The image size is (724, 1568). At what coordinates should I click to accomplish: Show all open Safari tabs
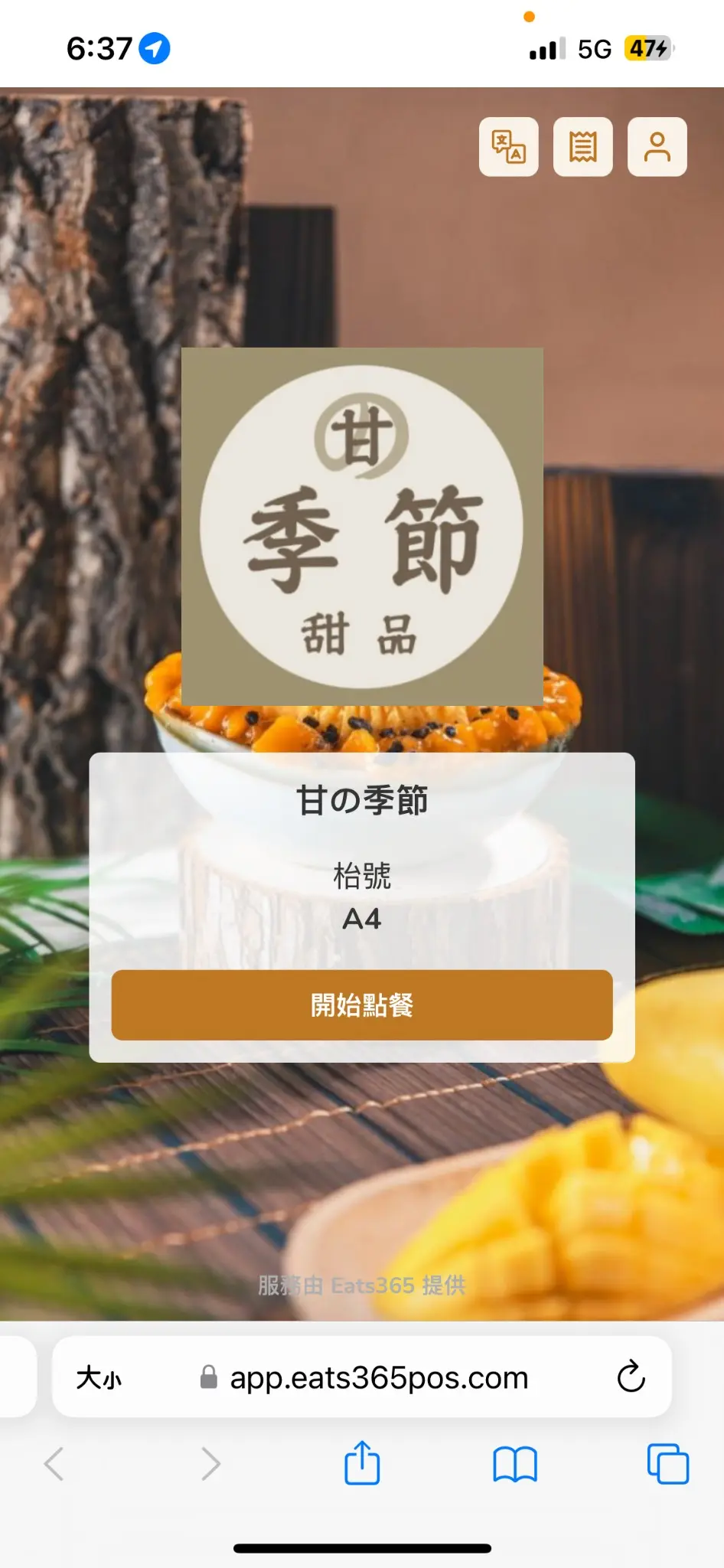[x=667, y=1464]
